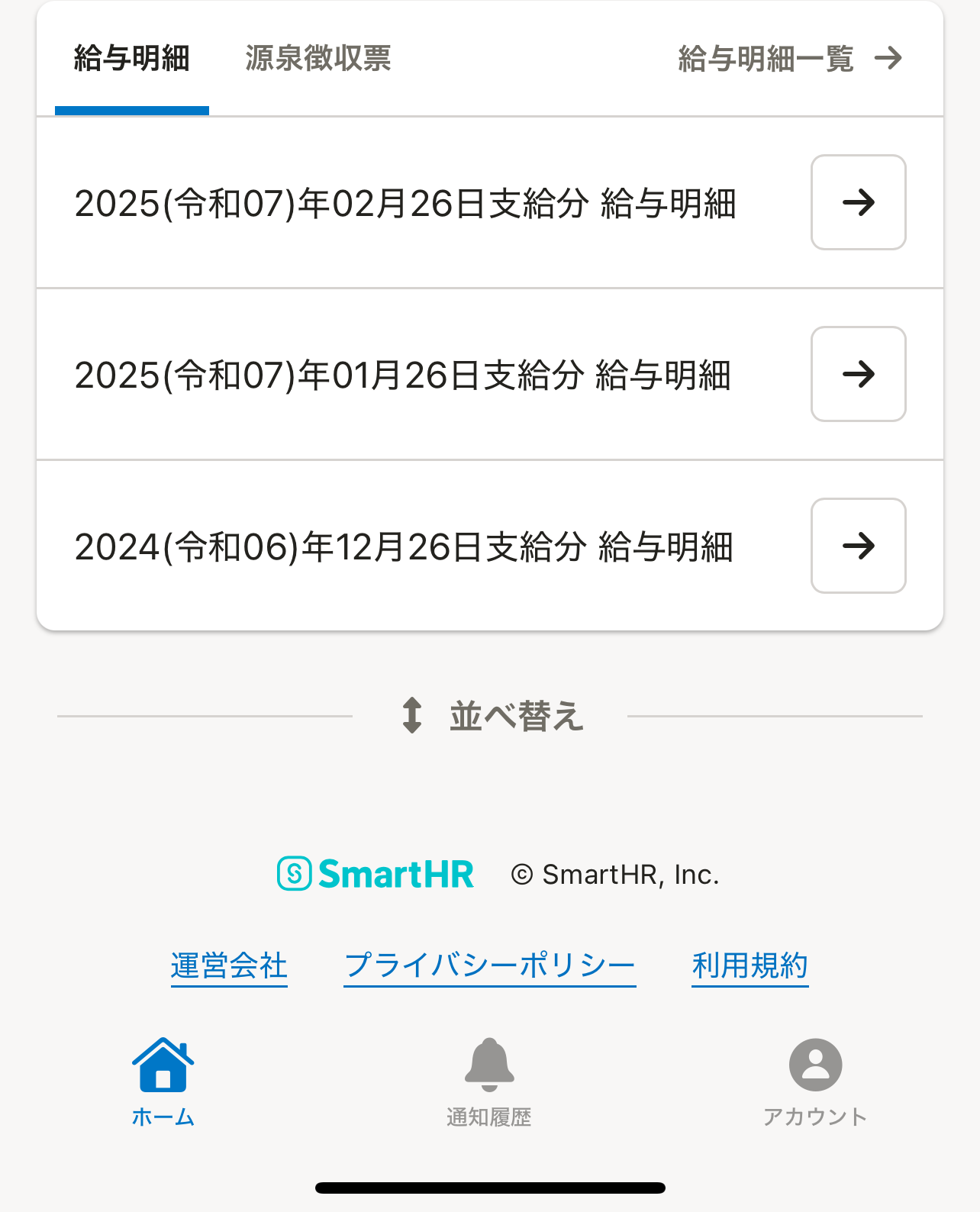Read the プライバシーポリシー link
The image size is (980, 1212).
489,965
